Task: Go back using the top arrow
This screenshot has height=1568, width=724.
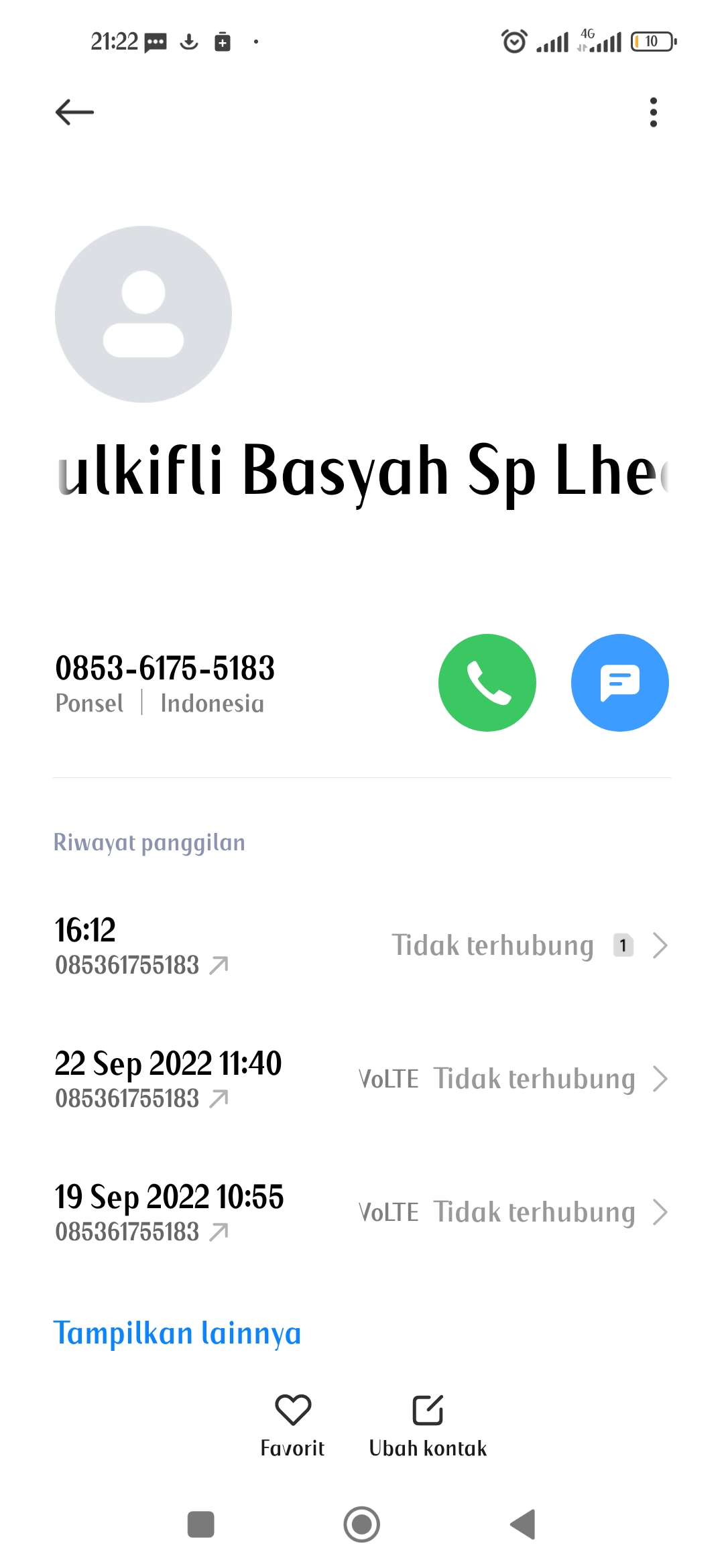Action: [x=74, y=112]
